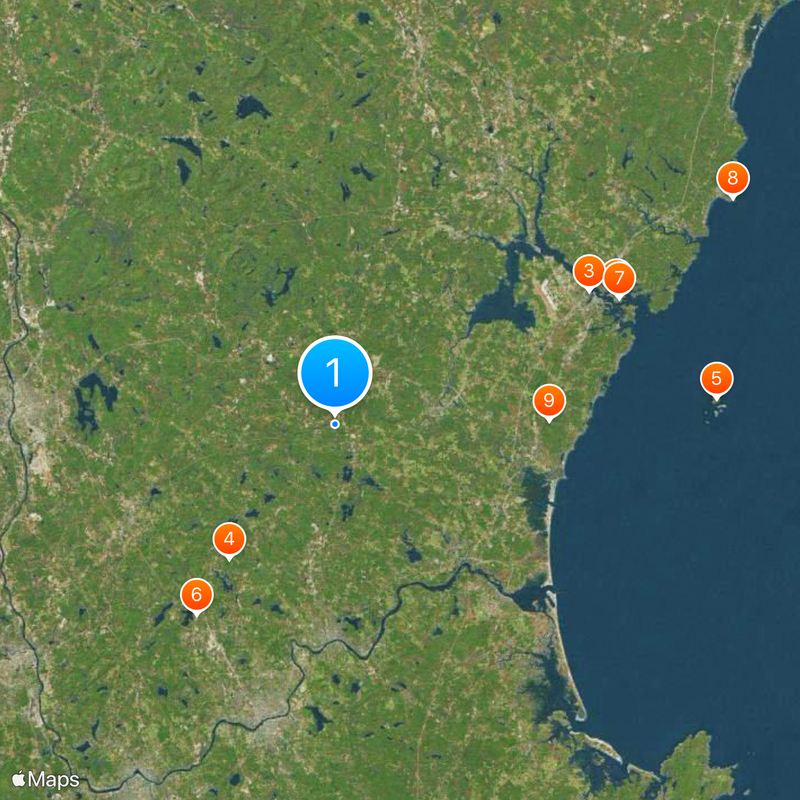Open the coastal pin numbered 8
The height and width of the screenshot is (800, 800).
[733, 179]
